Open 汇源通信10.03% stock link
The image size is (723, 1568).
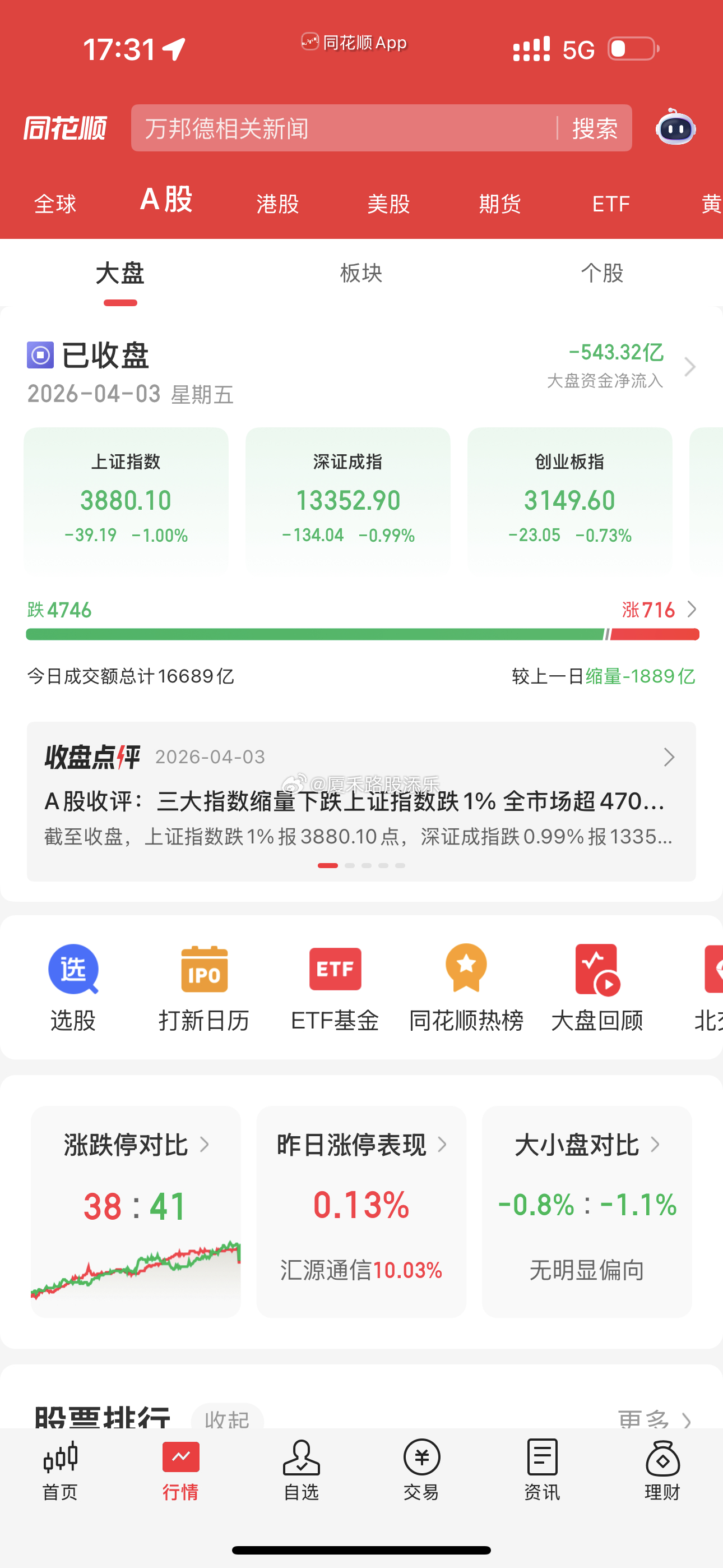click(361, 1270)
